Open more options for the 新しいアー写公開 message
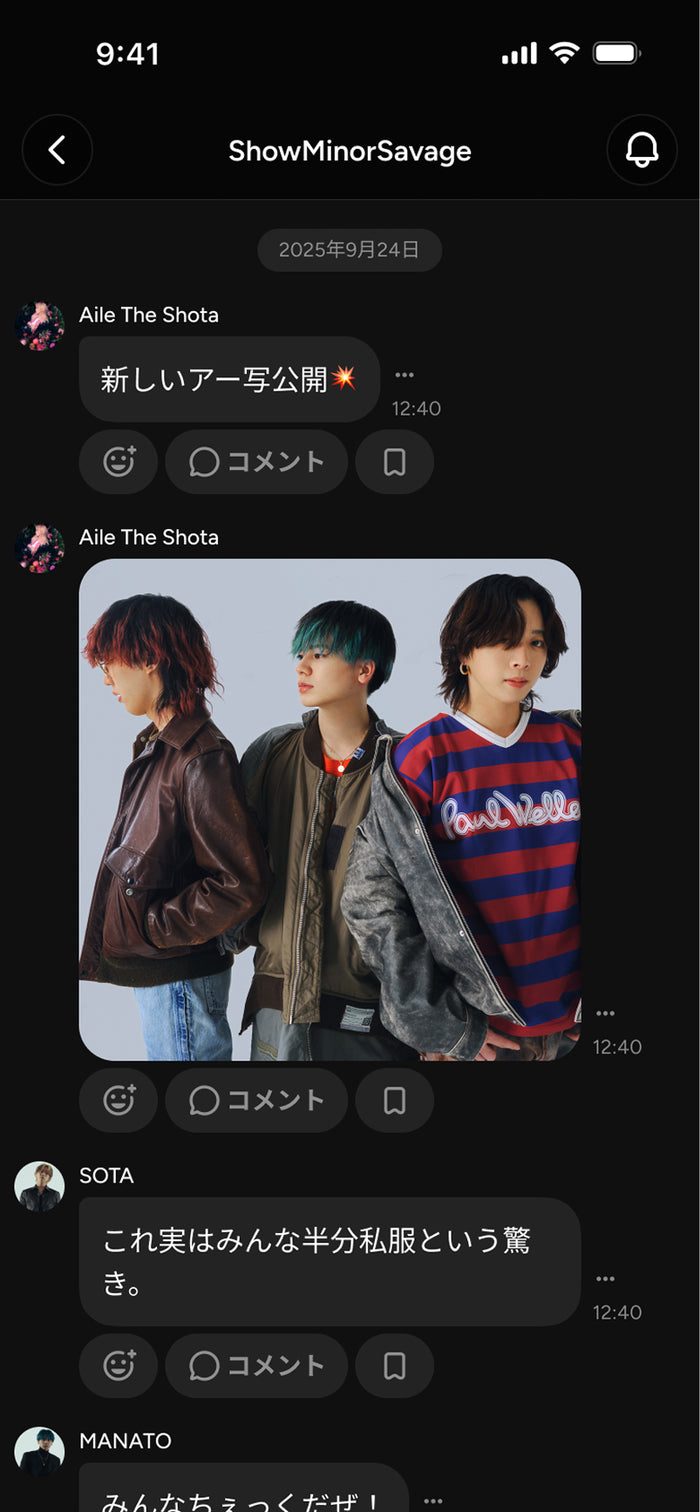The image size is (700, 1512). tap(404, 375)
